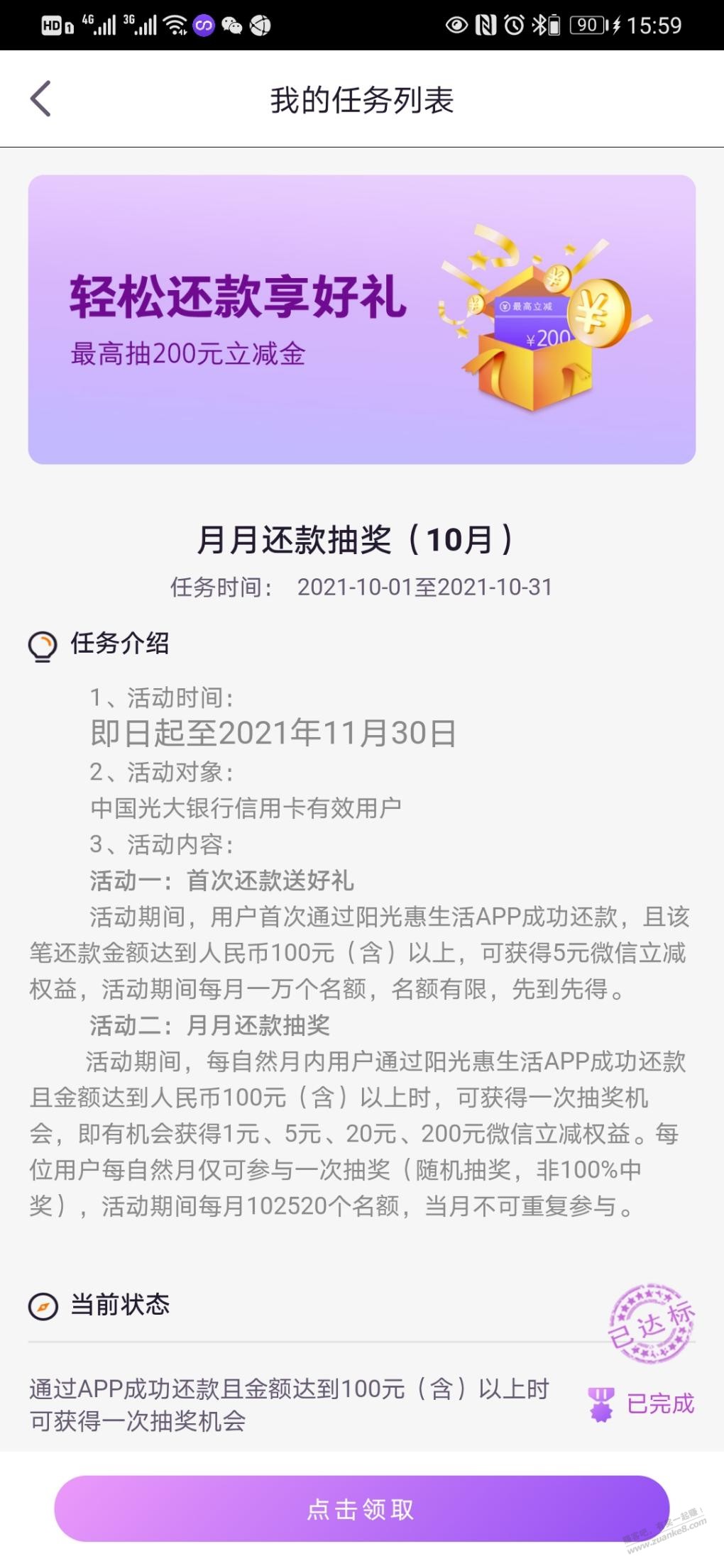Viewport: 724px width, 1568px height.
Task: Tap the 点击领取 button
Action: (x=361, y=1508)
